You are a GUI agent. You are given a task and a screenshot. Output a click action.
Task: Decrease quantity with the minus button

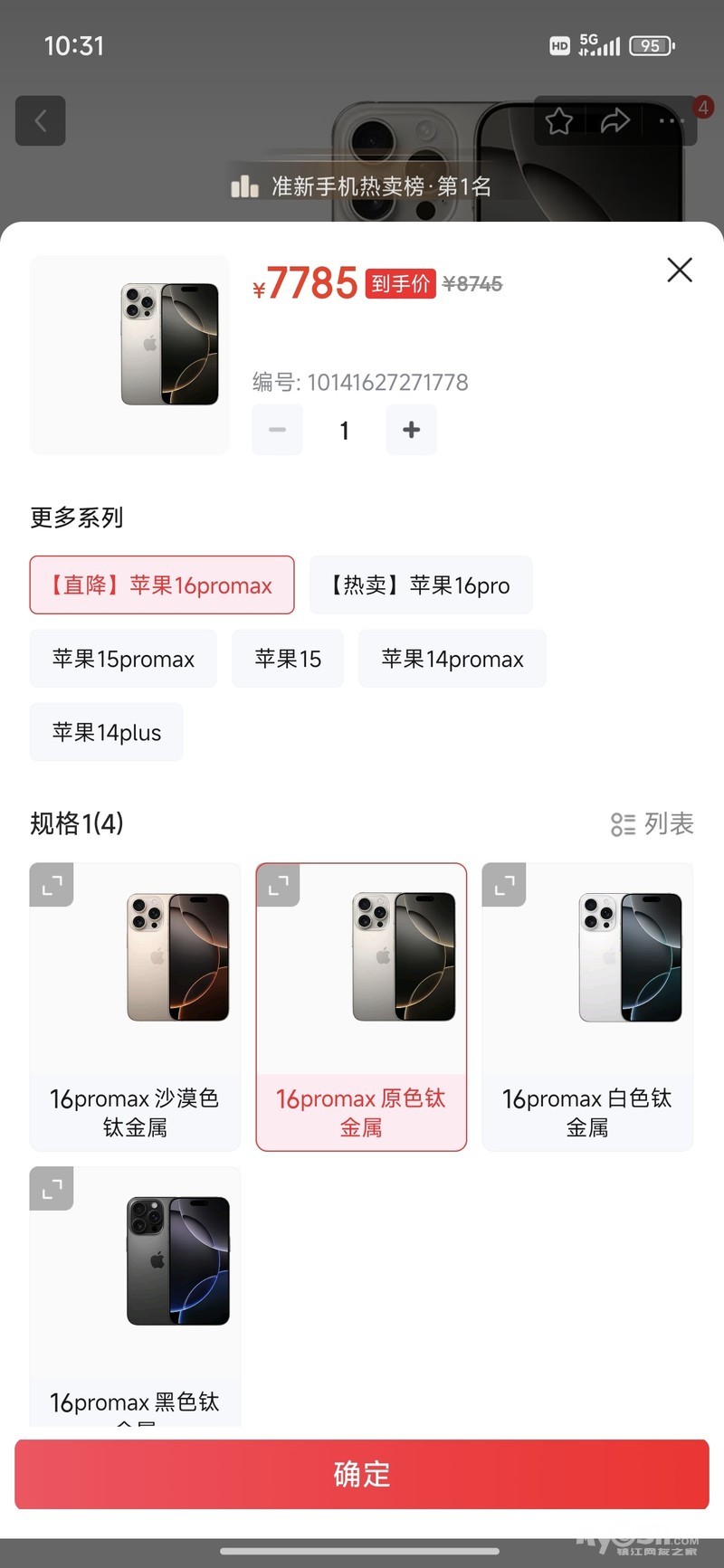tap(278, 430)
